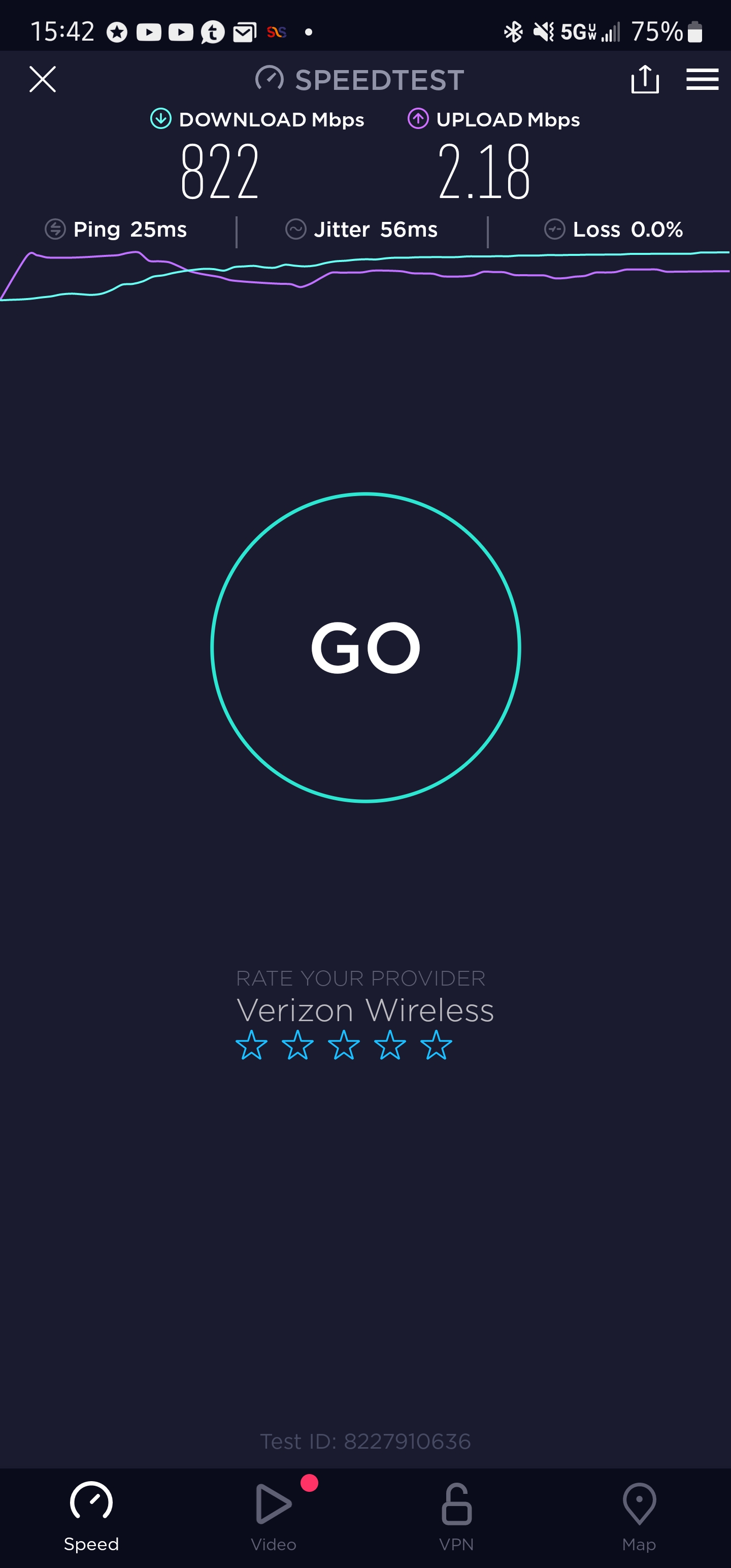
Task: Rate Verizon Wireless three stars
Action: pos(344,1045)
